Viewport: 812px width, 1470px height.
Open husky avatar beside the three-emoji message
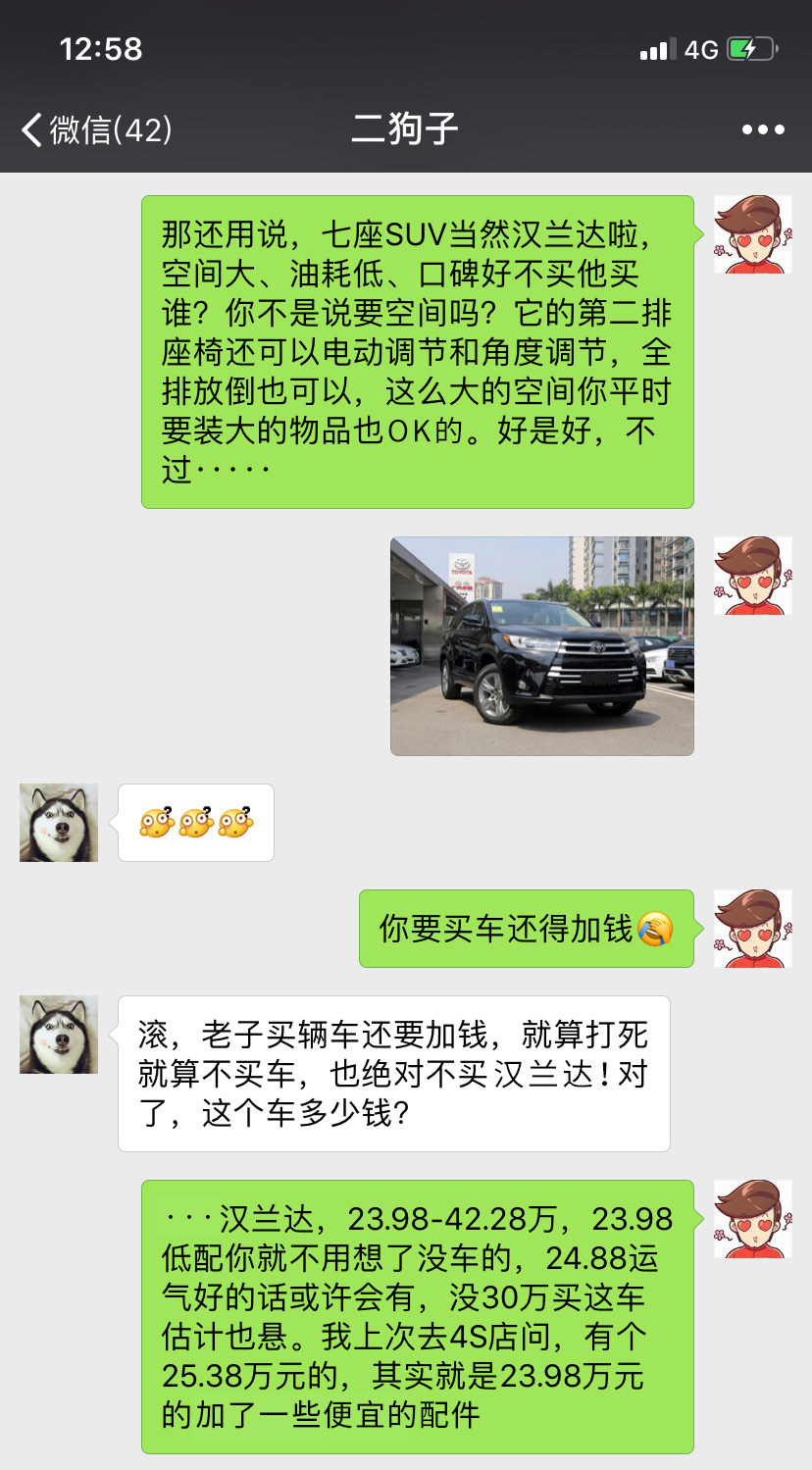click(59, 823)
